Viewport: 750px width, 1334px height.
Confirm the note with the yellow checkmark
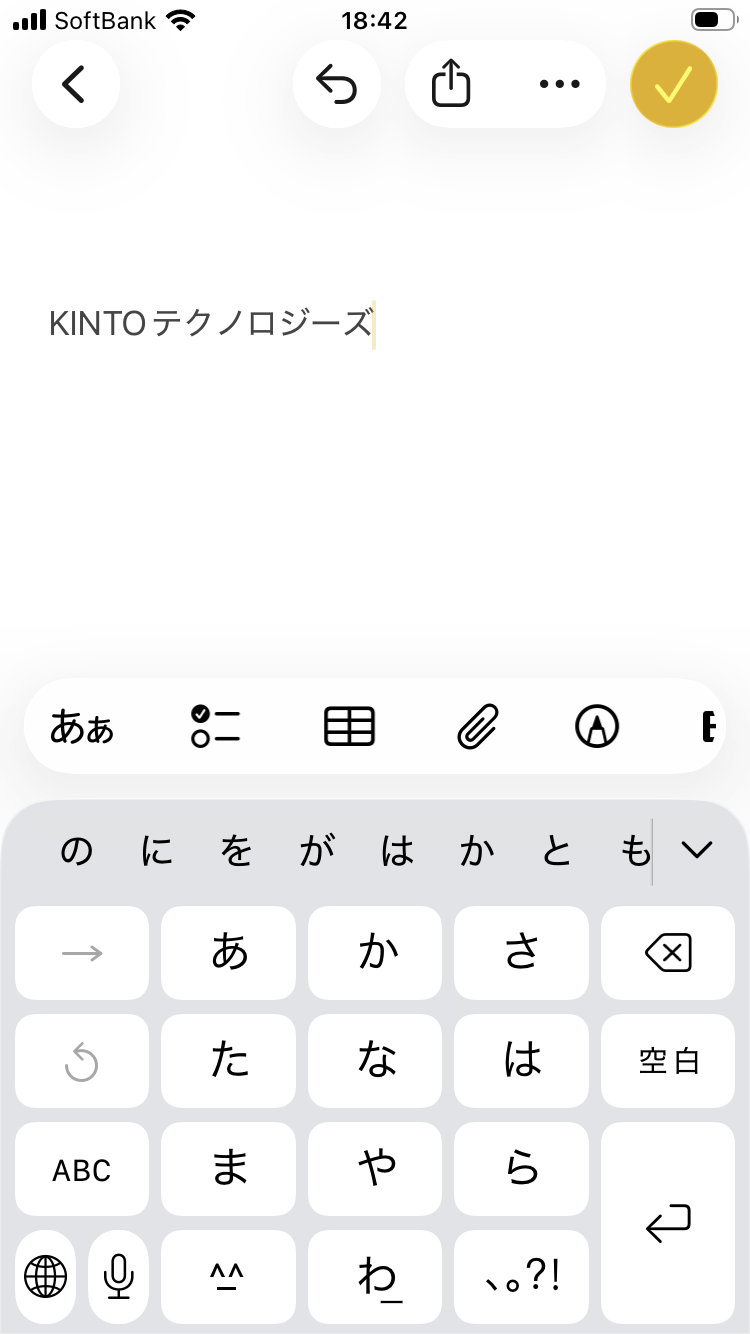[x=673, y=84]
